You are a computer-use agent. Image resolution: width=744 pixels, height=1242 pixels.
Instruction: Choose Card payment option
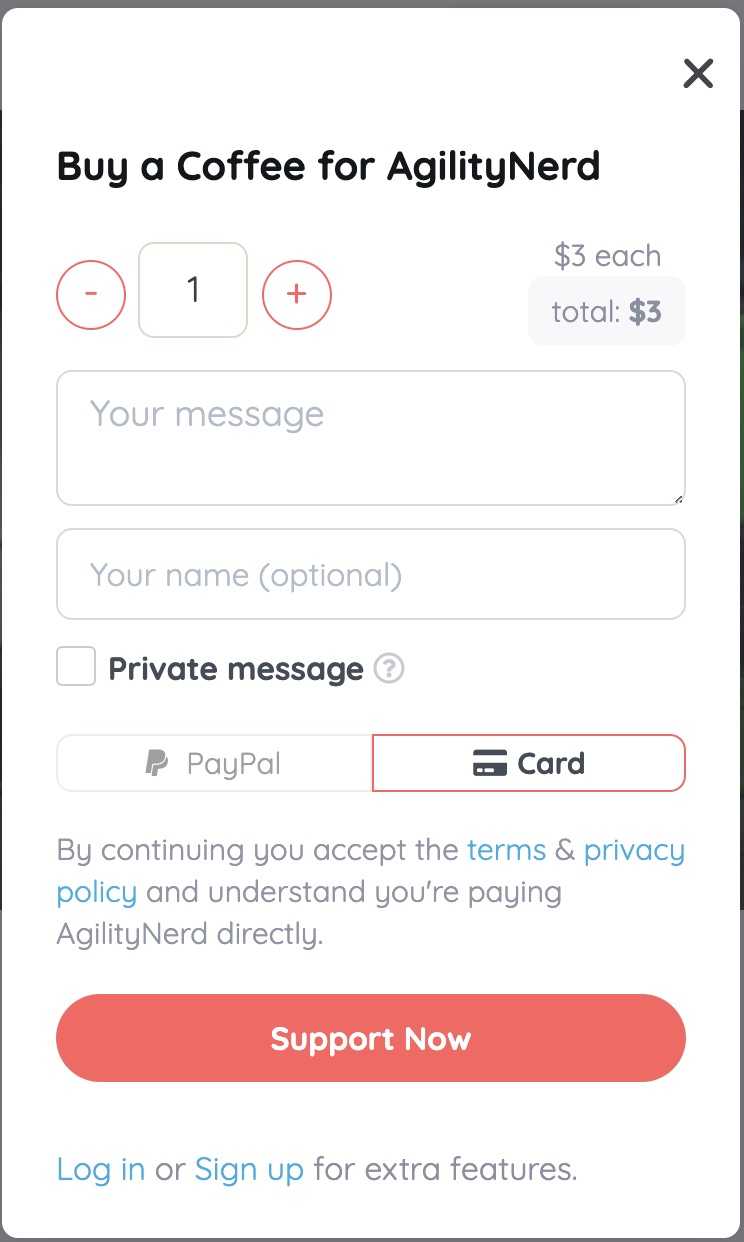pyautogui.click(x=529, y=764)
